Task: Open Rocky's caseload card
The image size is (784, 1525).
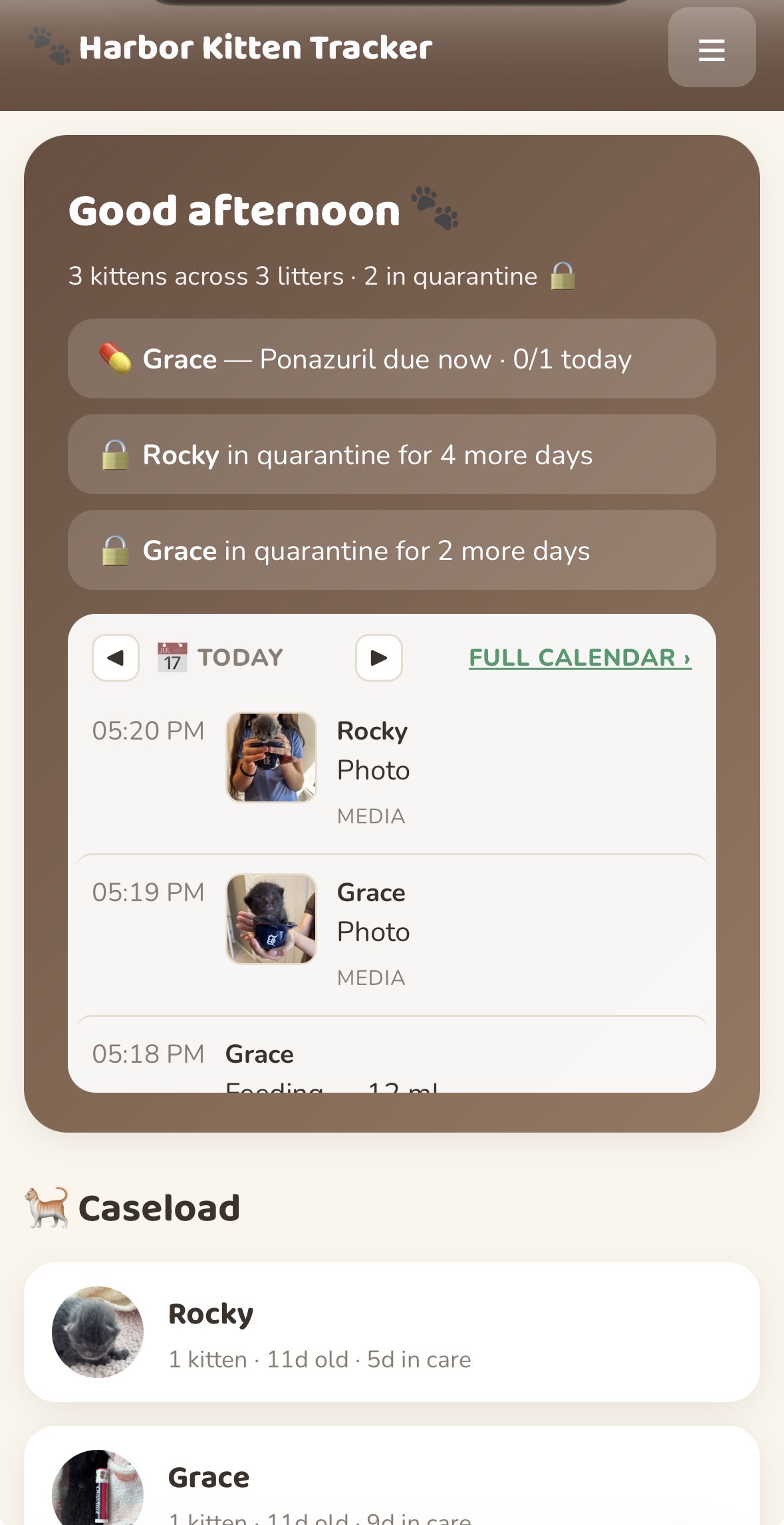Action: coord(392,1332)
